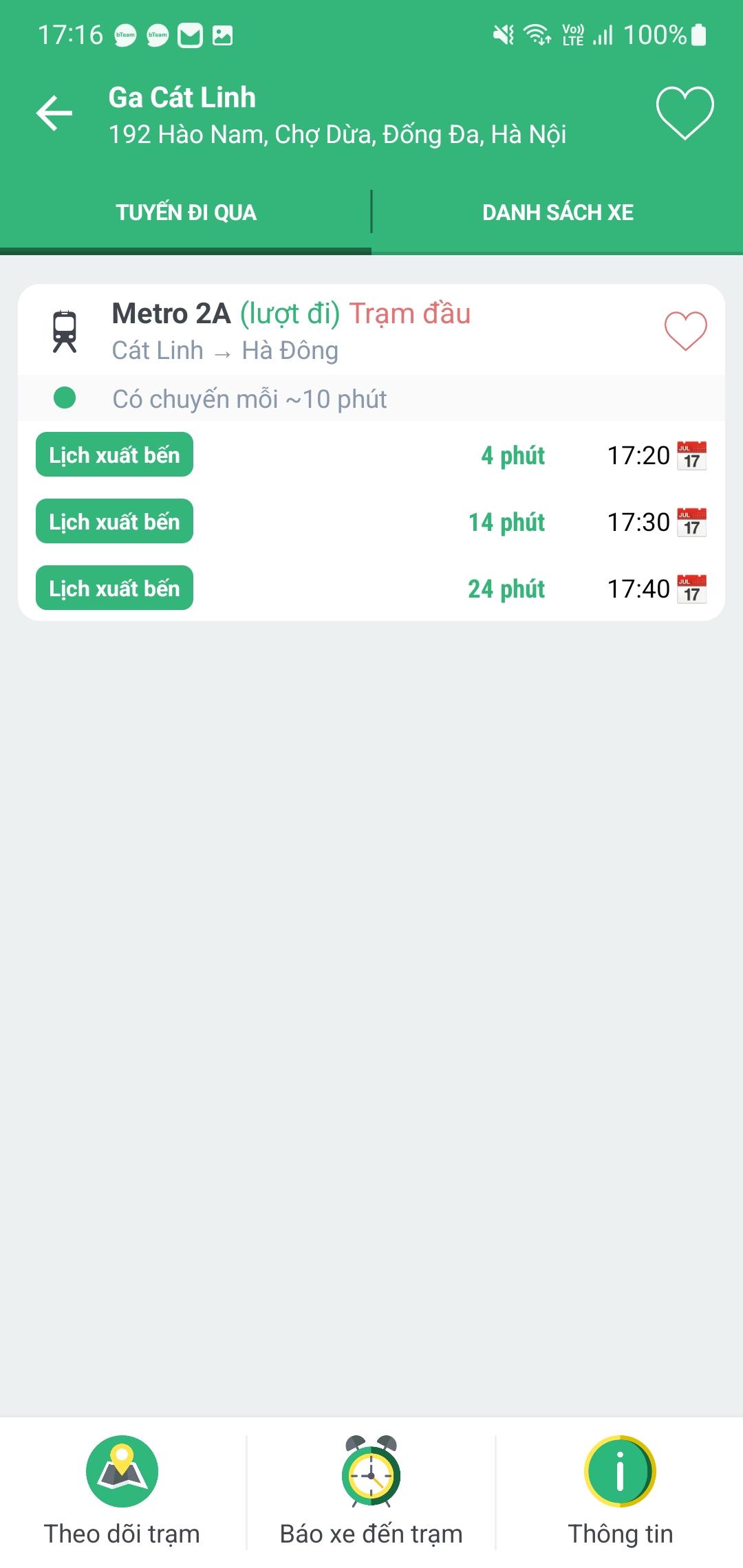Viewport: 743px width, 1568px height.
Task: Select the TUYẾN ĐI QUA tab
Action: (x=186, y=213)
